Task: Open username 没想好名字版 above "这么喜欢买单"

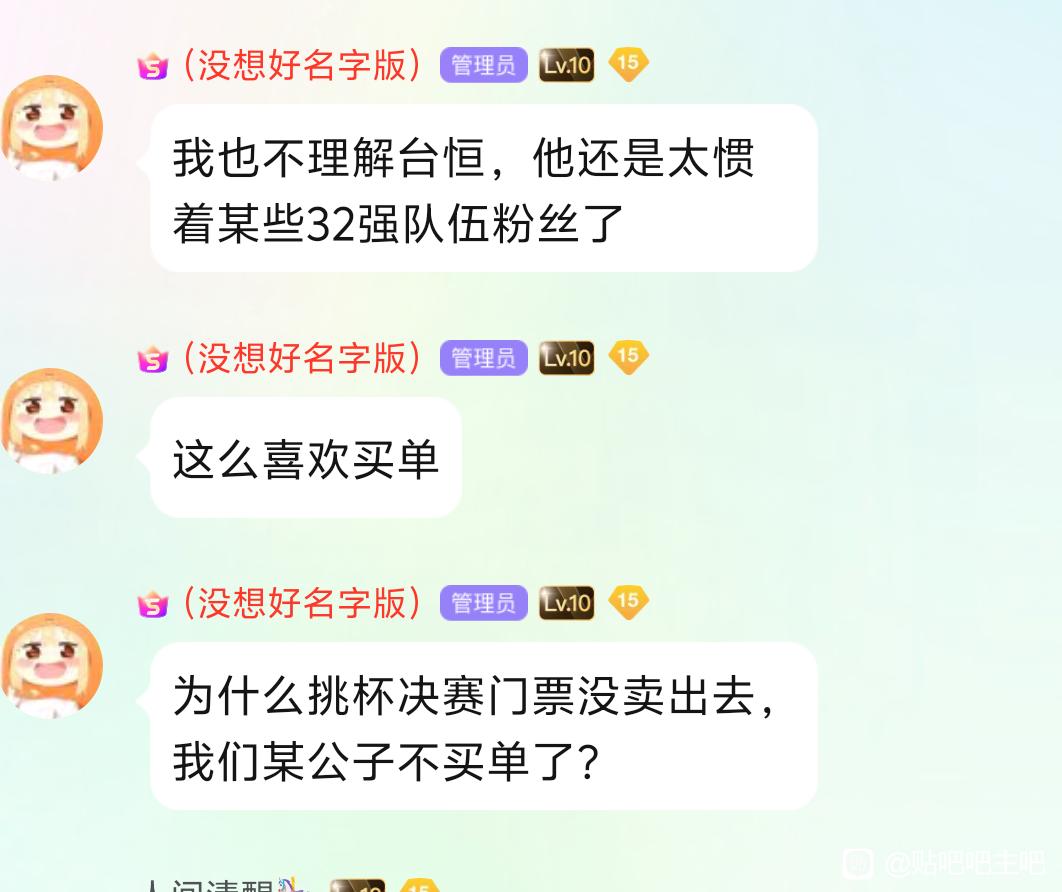Action: [301, 357]
